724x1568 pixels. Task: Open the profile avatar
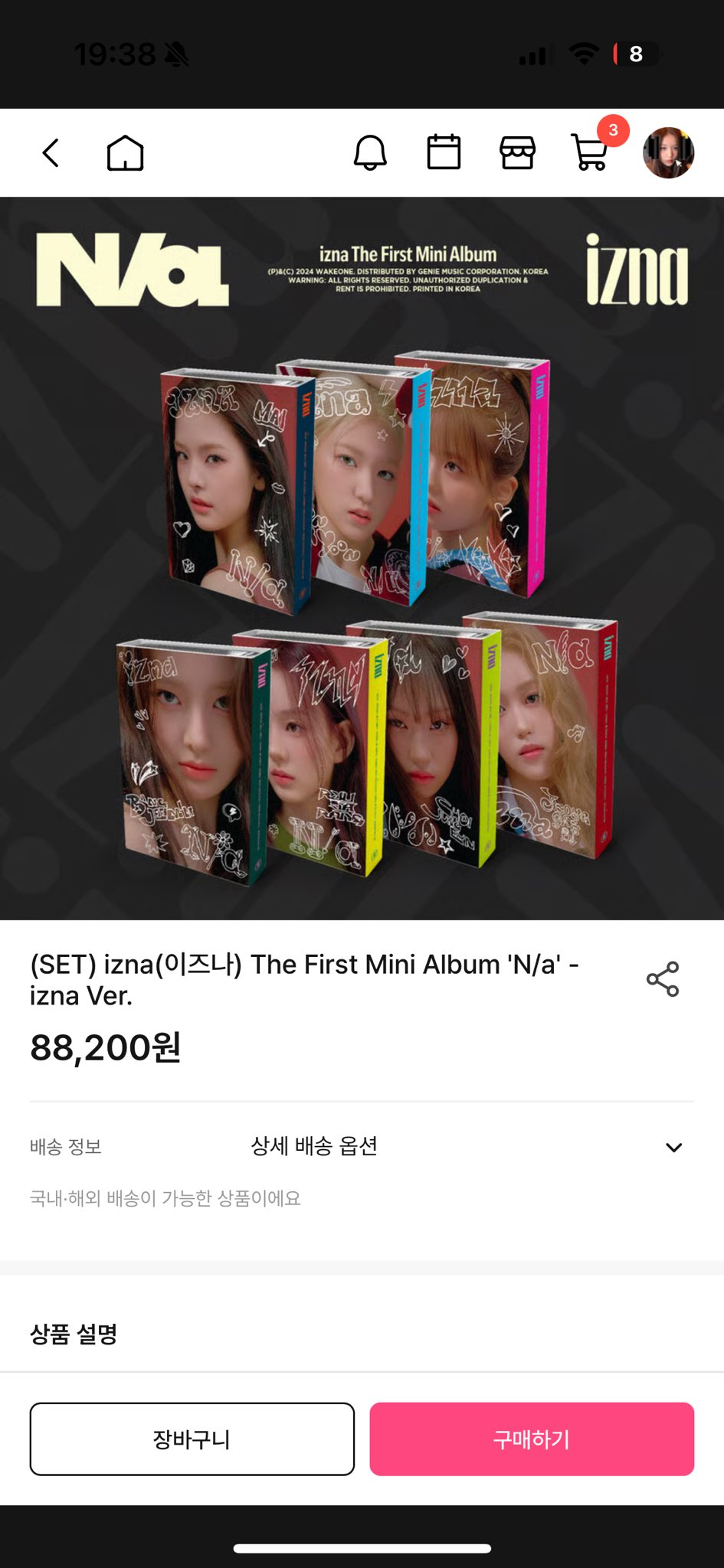668,153
